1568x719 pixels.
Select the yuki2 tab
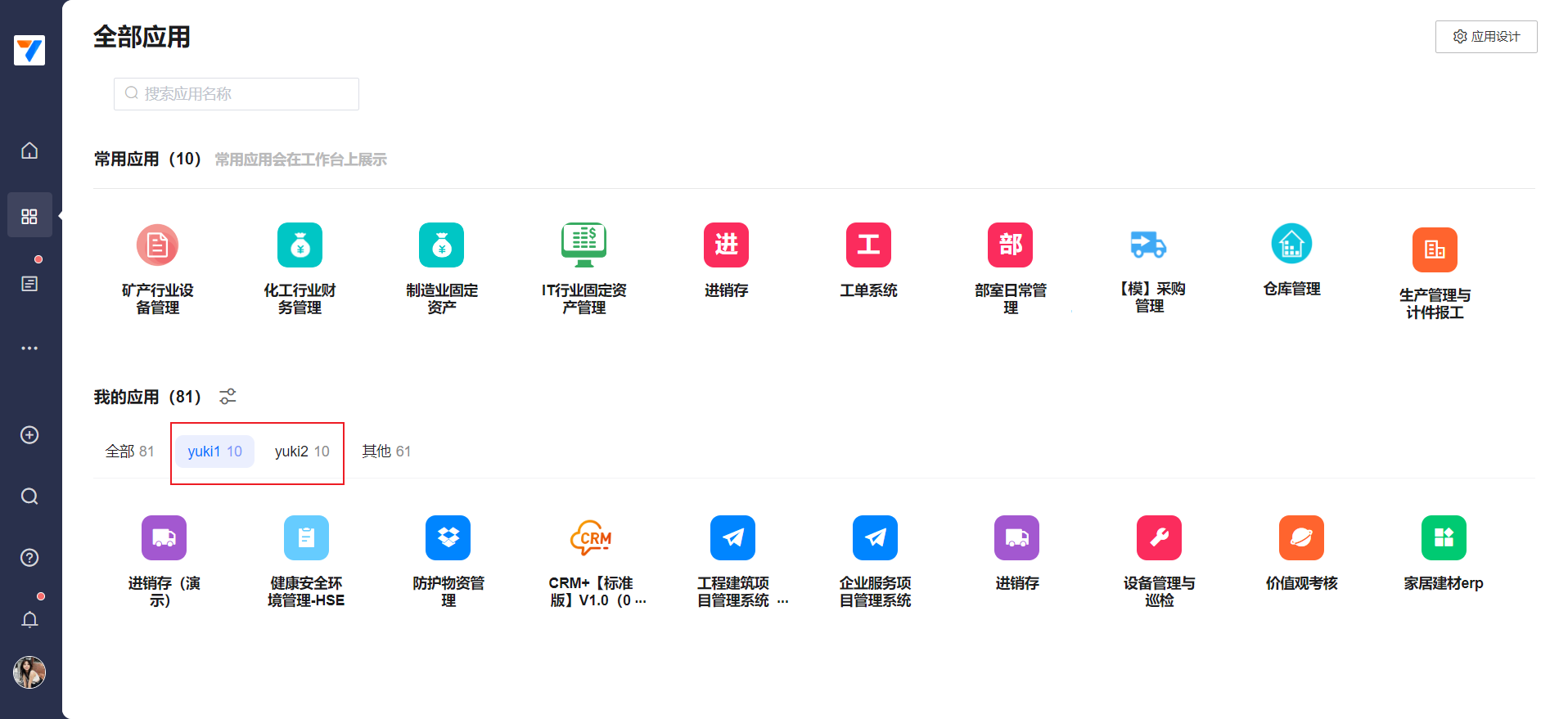(301, 452)
